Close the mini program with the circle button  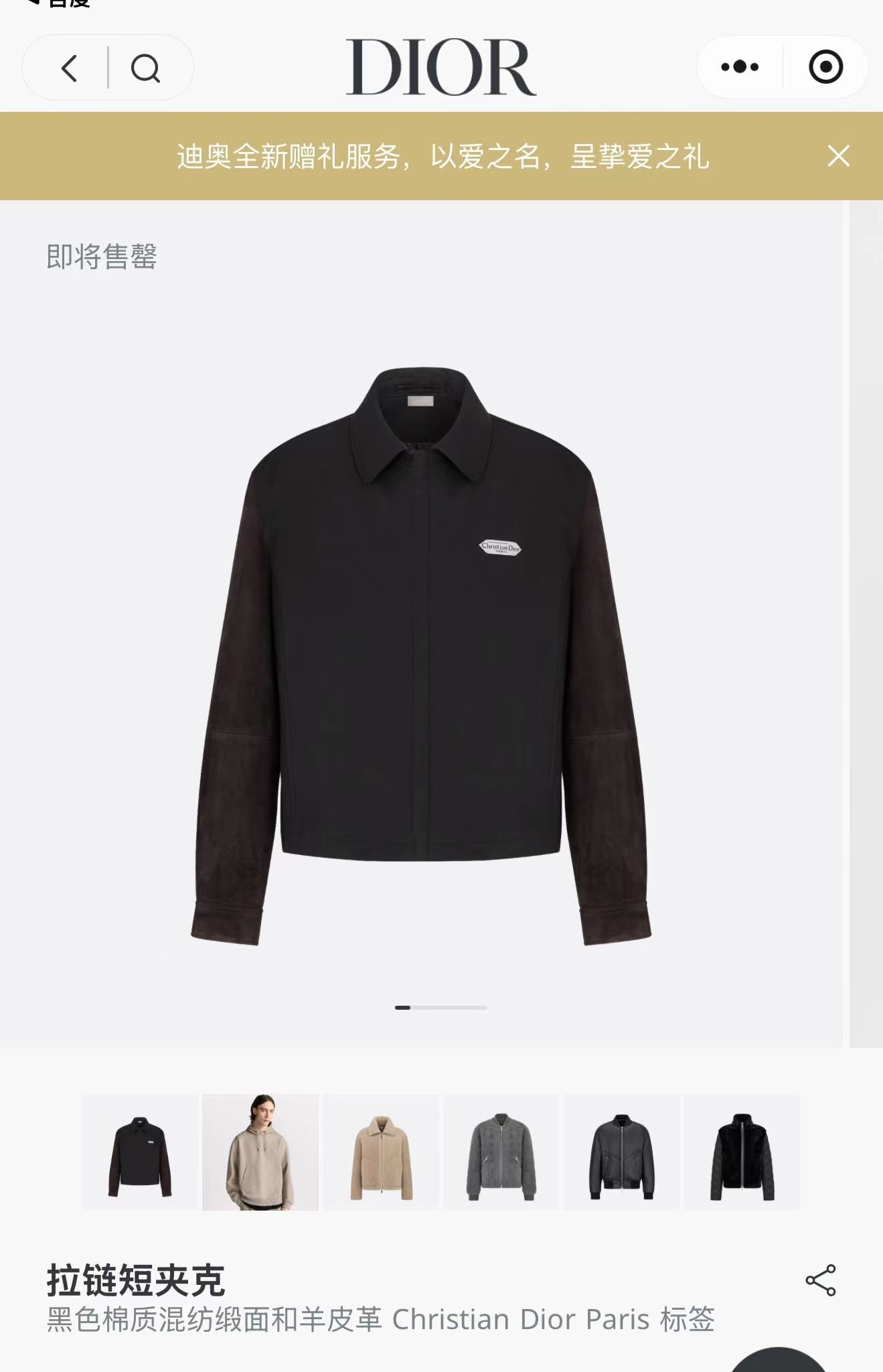point(825,67)
